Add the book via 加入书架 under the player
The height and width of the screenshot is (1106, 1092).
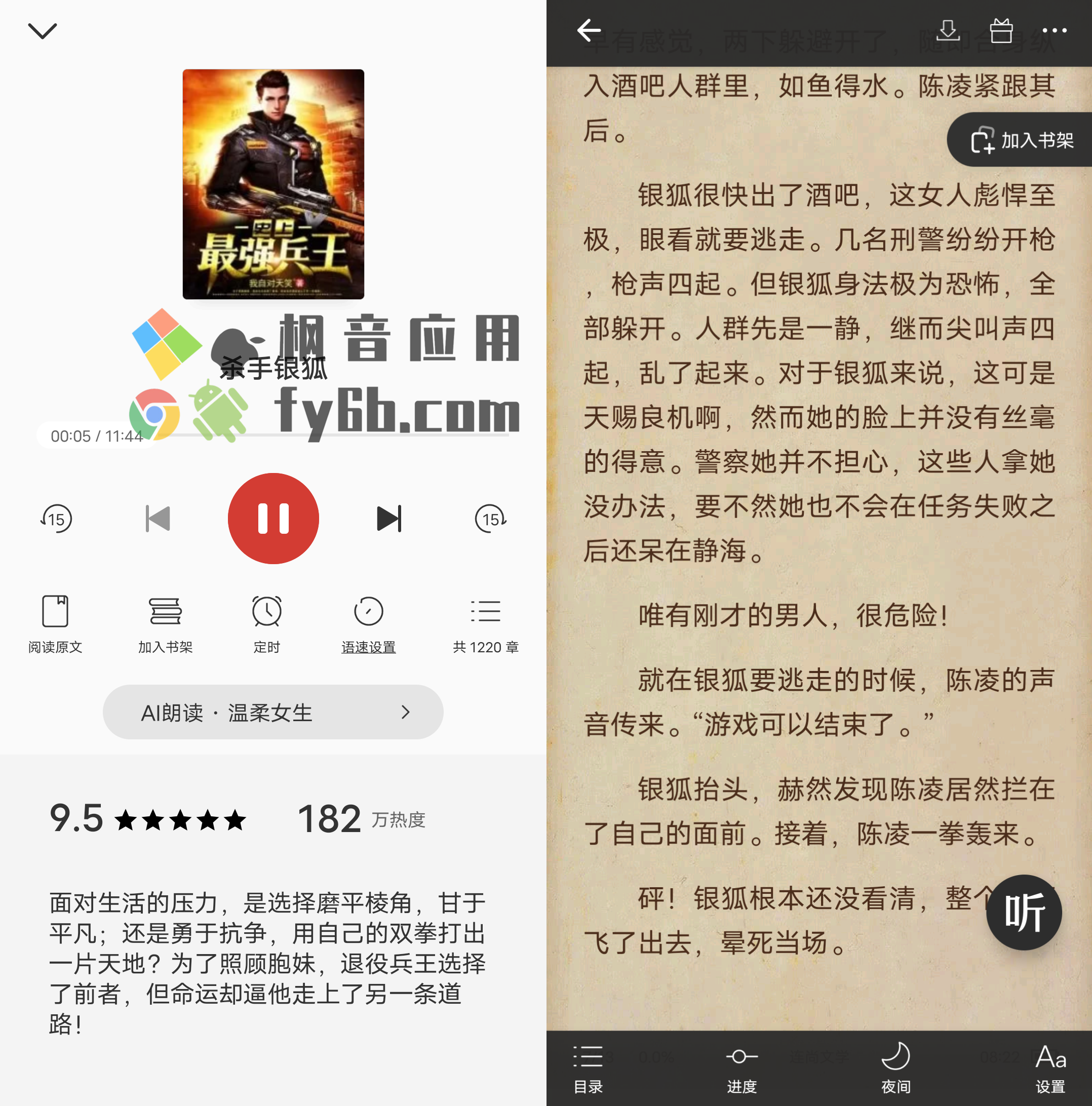click(166, 623)
